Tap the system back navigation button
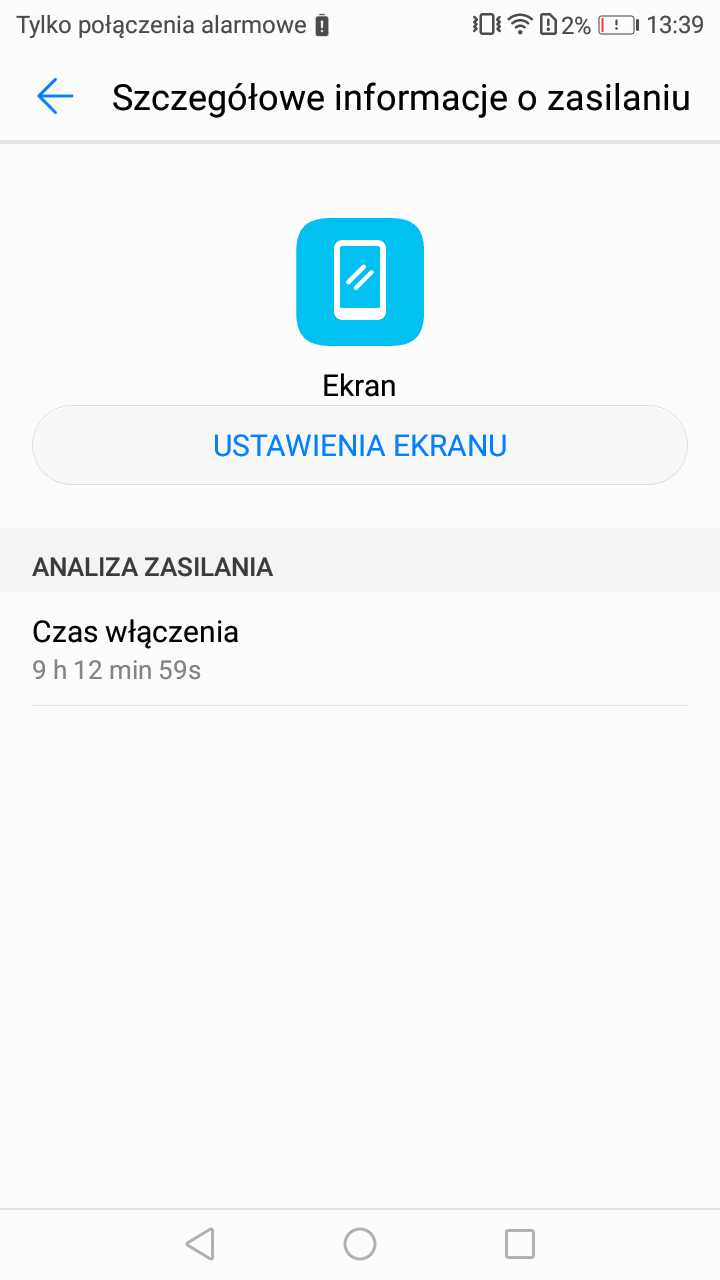The width and height of the screenshot is (720, 1280). click(x=200, y=1244)
